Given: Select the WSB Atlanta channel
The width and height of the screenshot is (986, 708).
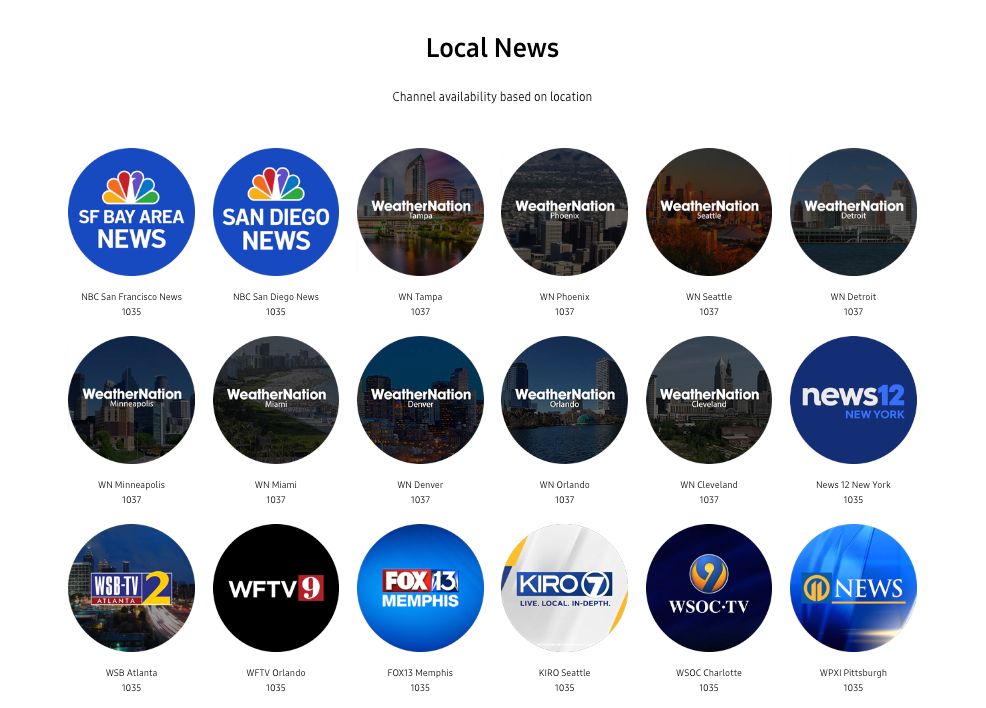Looking at the screenshot, I should click(132, 588).
